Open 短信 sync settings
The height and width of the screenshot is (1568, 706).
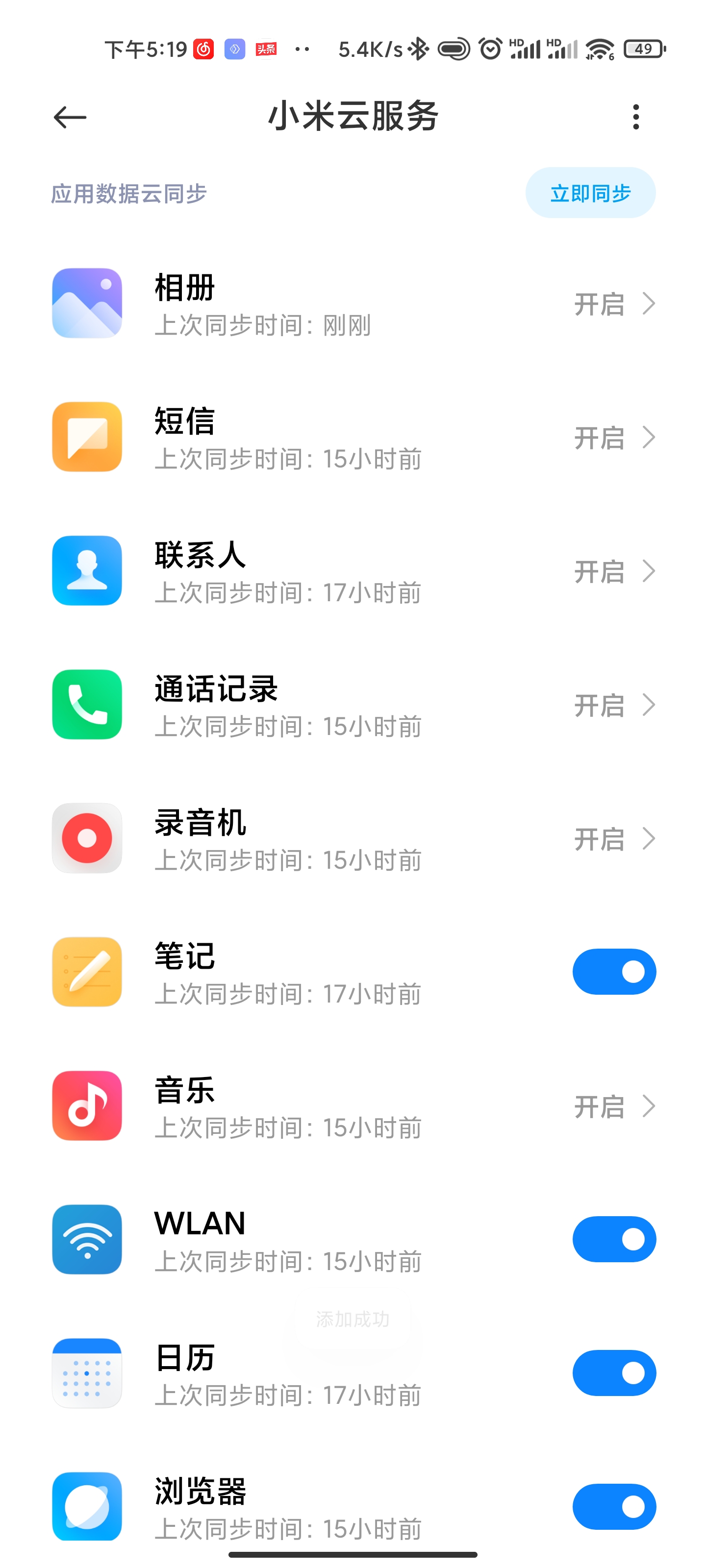point(353,437)
